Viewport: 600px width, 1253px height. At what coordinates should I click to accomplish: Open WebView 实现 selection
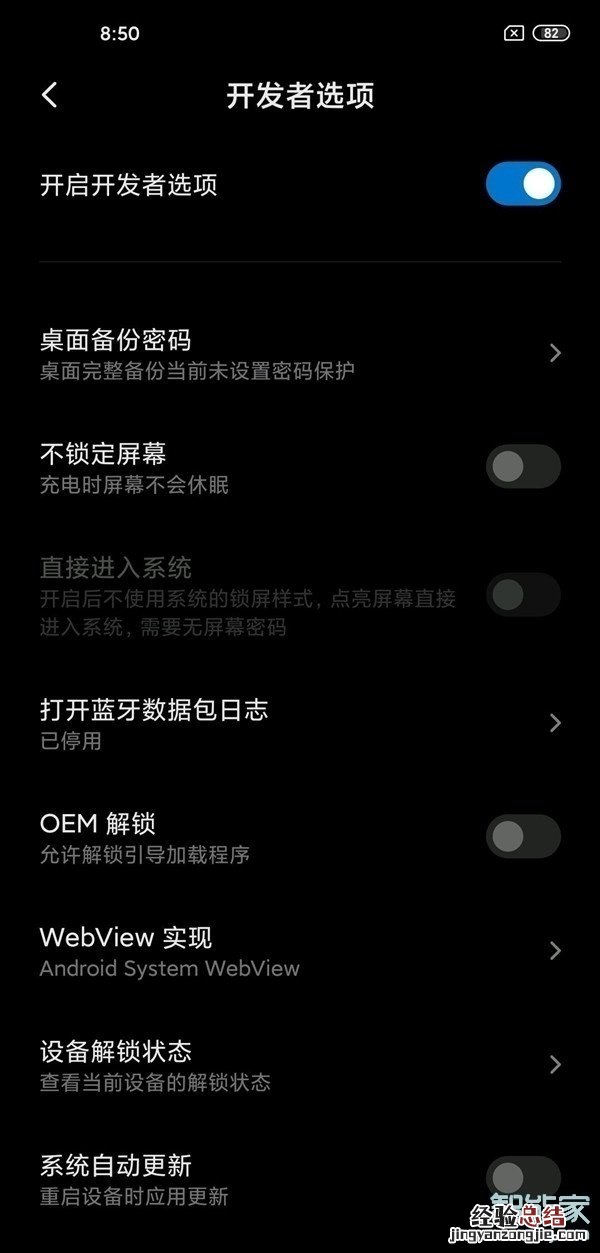(300, 951)
